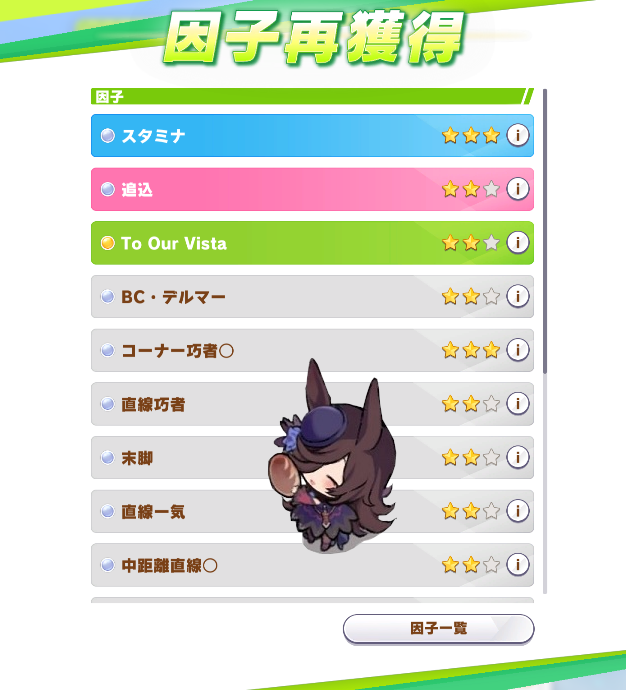Show info for 追込 factor
This screenshot has width=626, height=690.
[x=517, y=189]
